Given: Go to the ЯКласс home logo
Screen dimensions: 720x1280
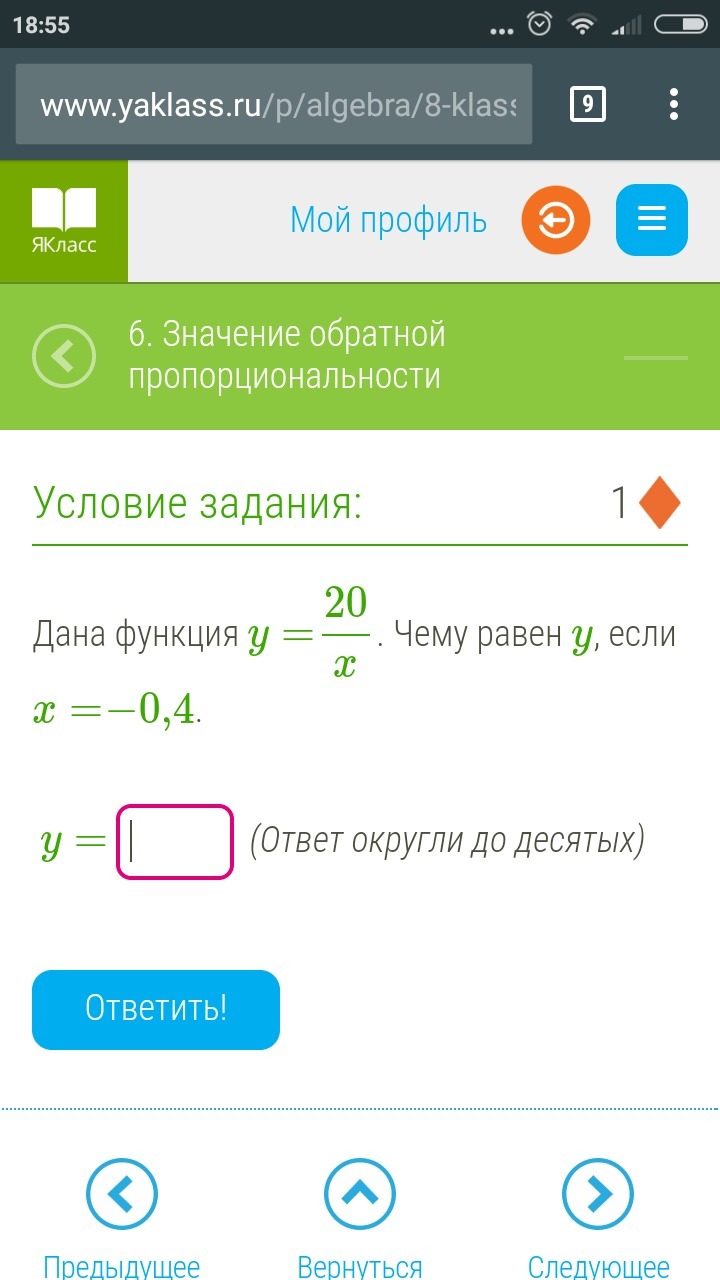Looking at the screenshot, I should tap(64, 221).
